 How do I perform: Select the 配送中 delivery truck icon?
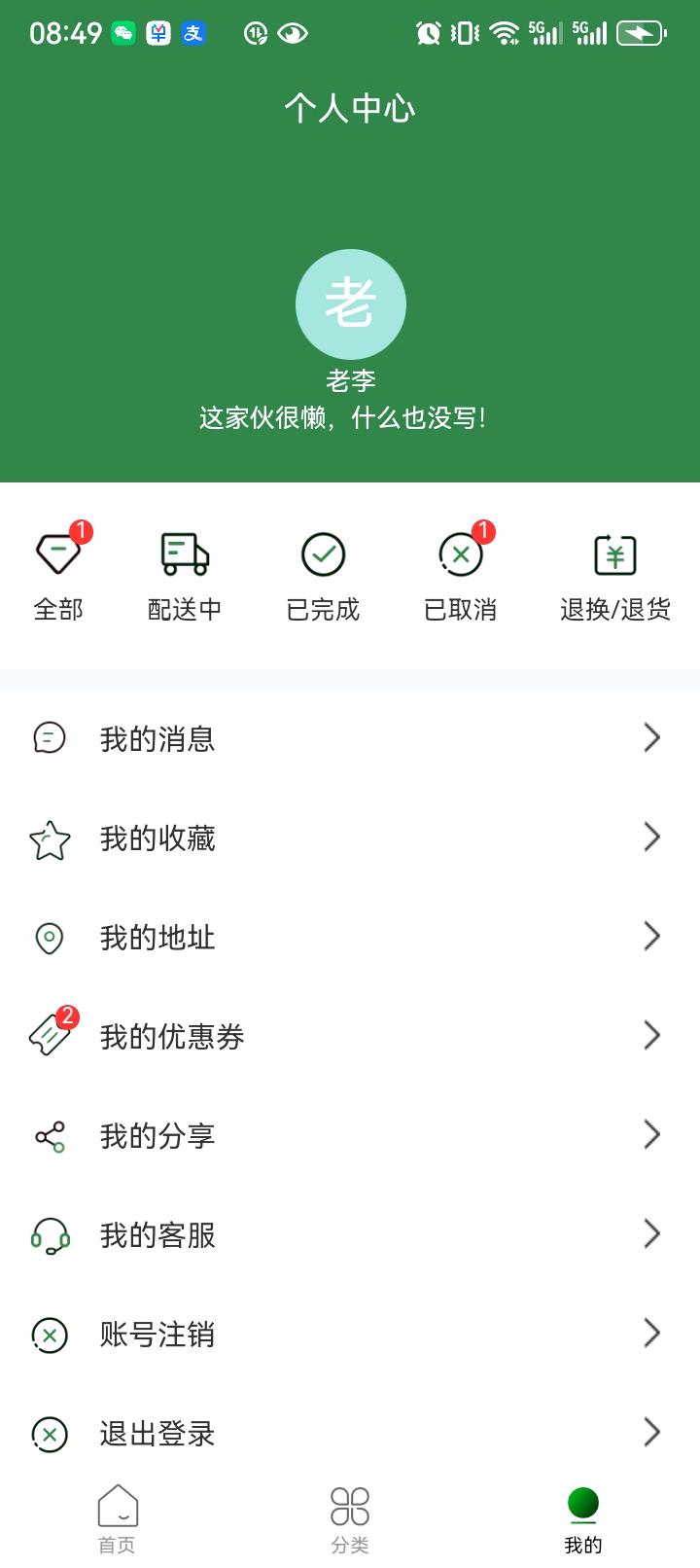click(187, 552)
